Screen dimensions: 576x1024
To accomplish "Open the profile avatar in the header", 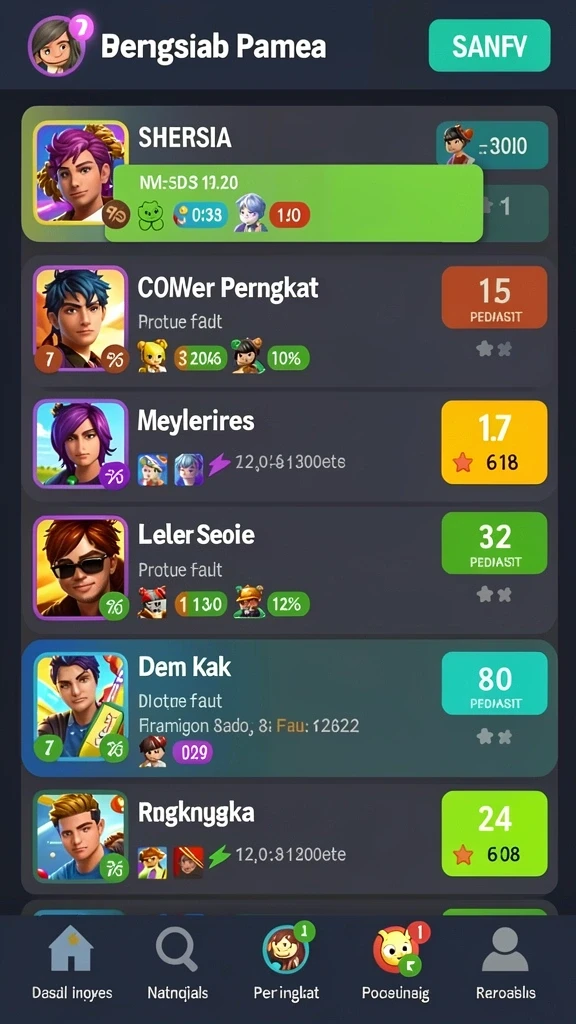I will coord(58,46).
